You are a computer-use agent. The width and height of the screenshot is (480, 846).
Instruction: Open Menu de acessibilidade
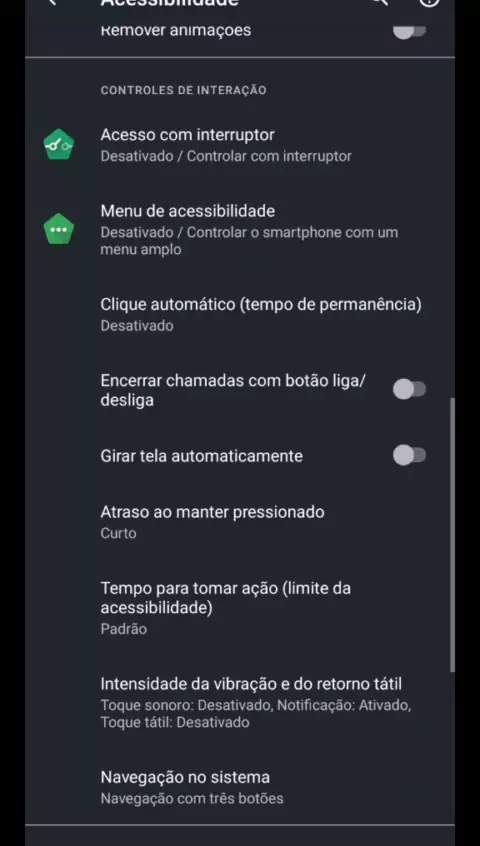click(239, 229)
